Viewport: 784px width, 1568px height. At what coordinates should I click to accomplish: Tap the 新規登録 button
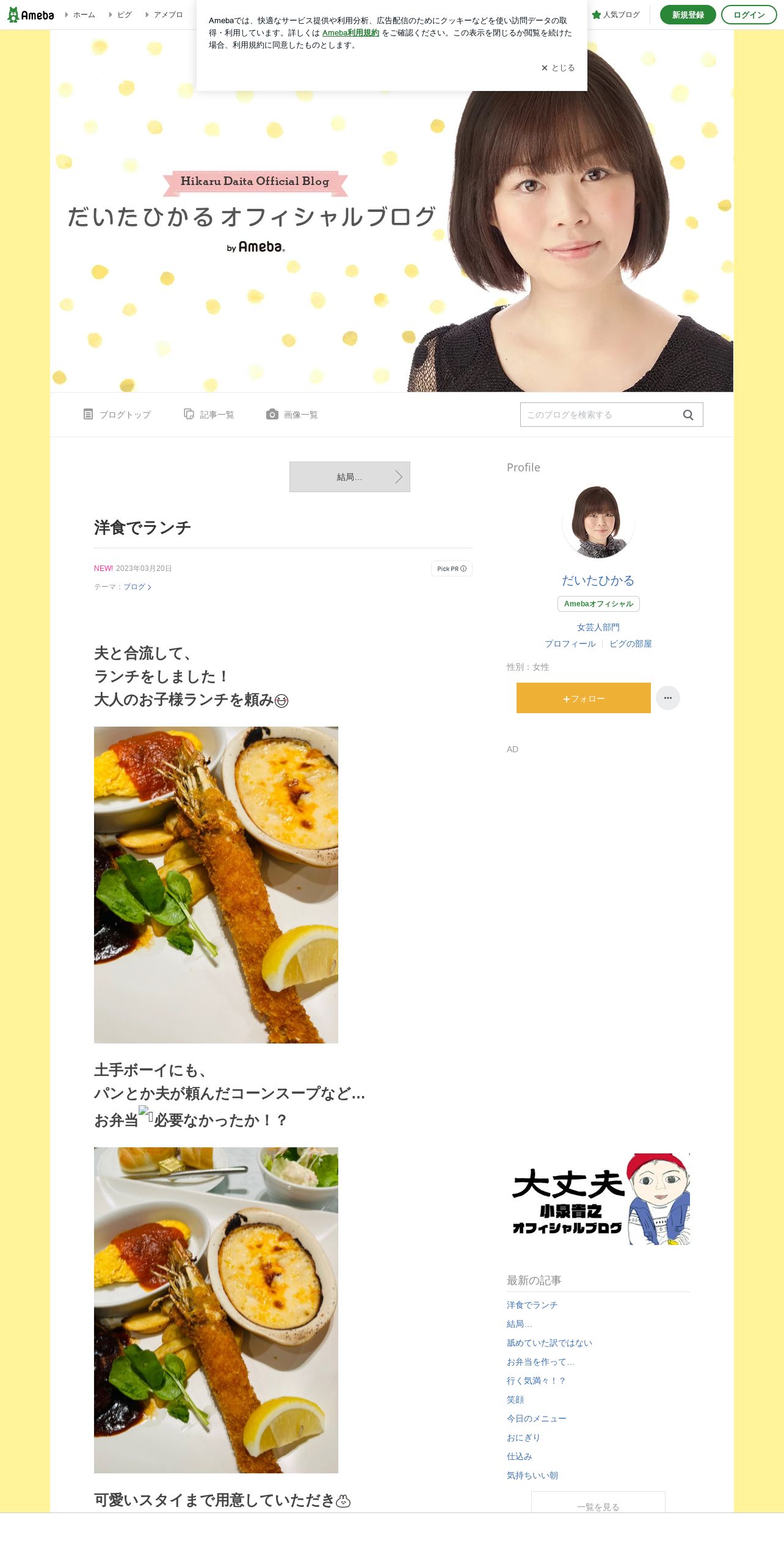tap(688, 15)
